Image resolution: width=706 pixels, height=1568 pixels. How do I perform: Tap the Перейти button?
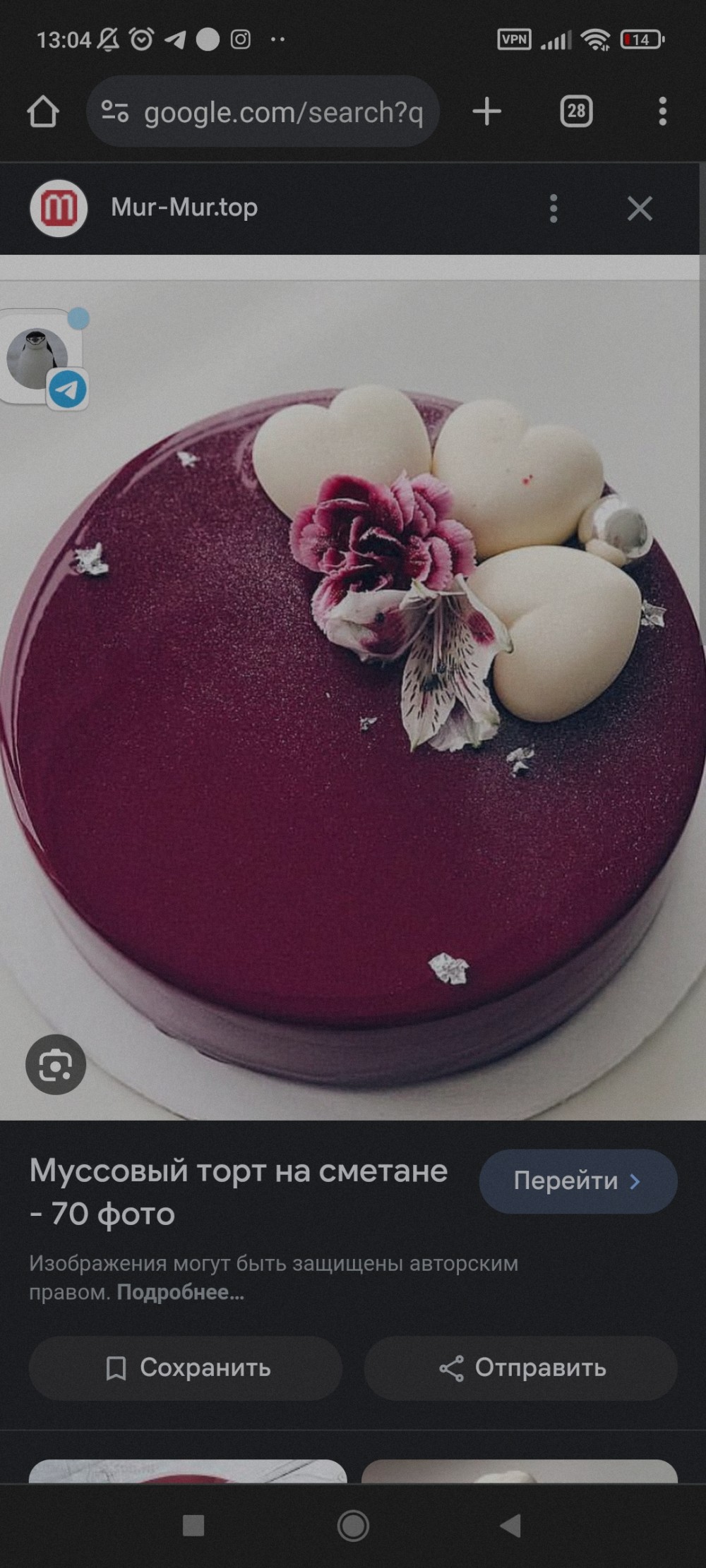[x=578, y=1181]
